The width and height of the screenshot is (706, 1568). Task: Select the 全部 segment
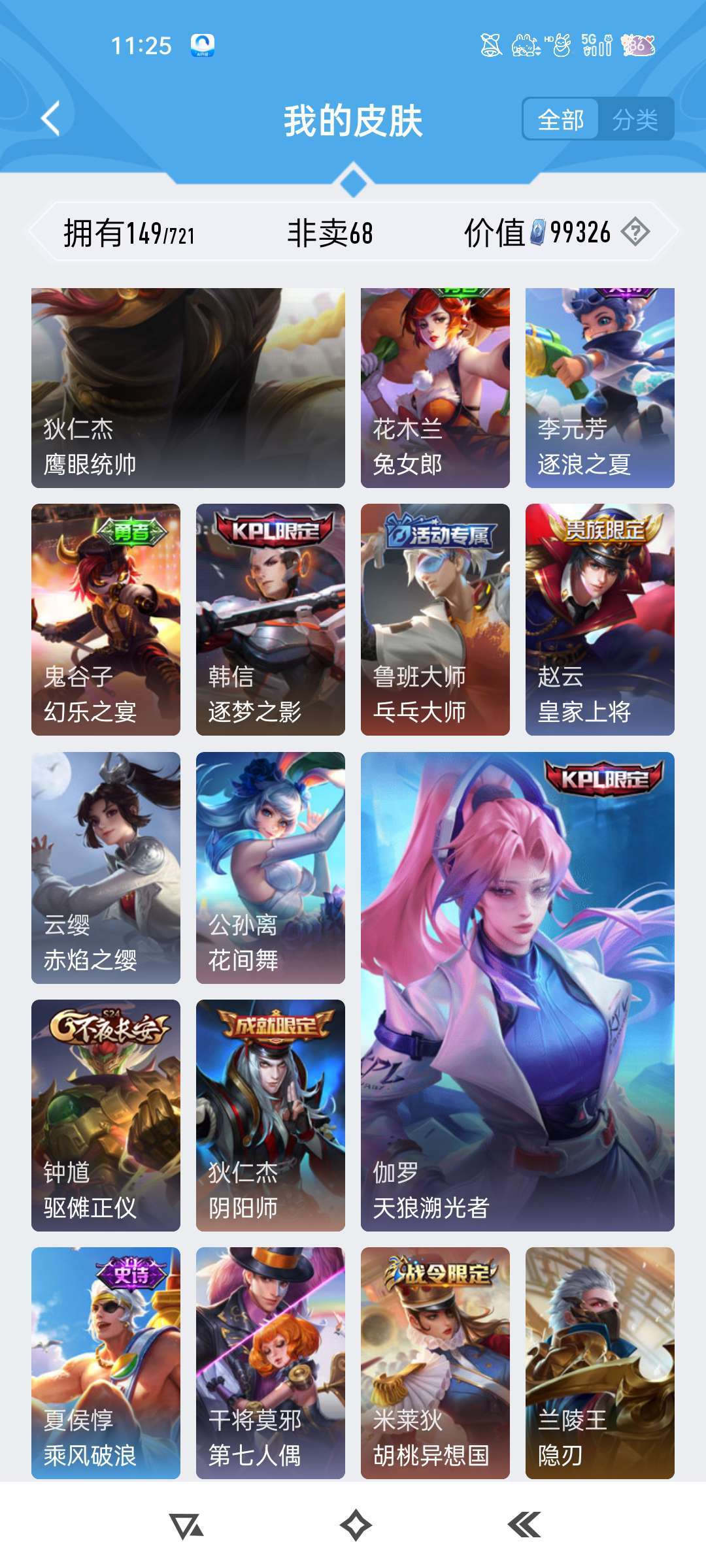(x=561, y=119)
